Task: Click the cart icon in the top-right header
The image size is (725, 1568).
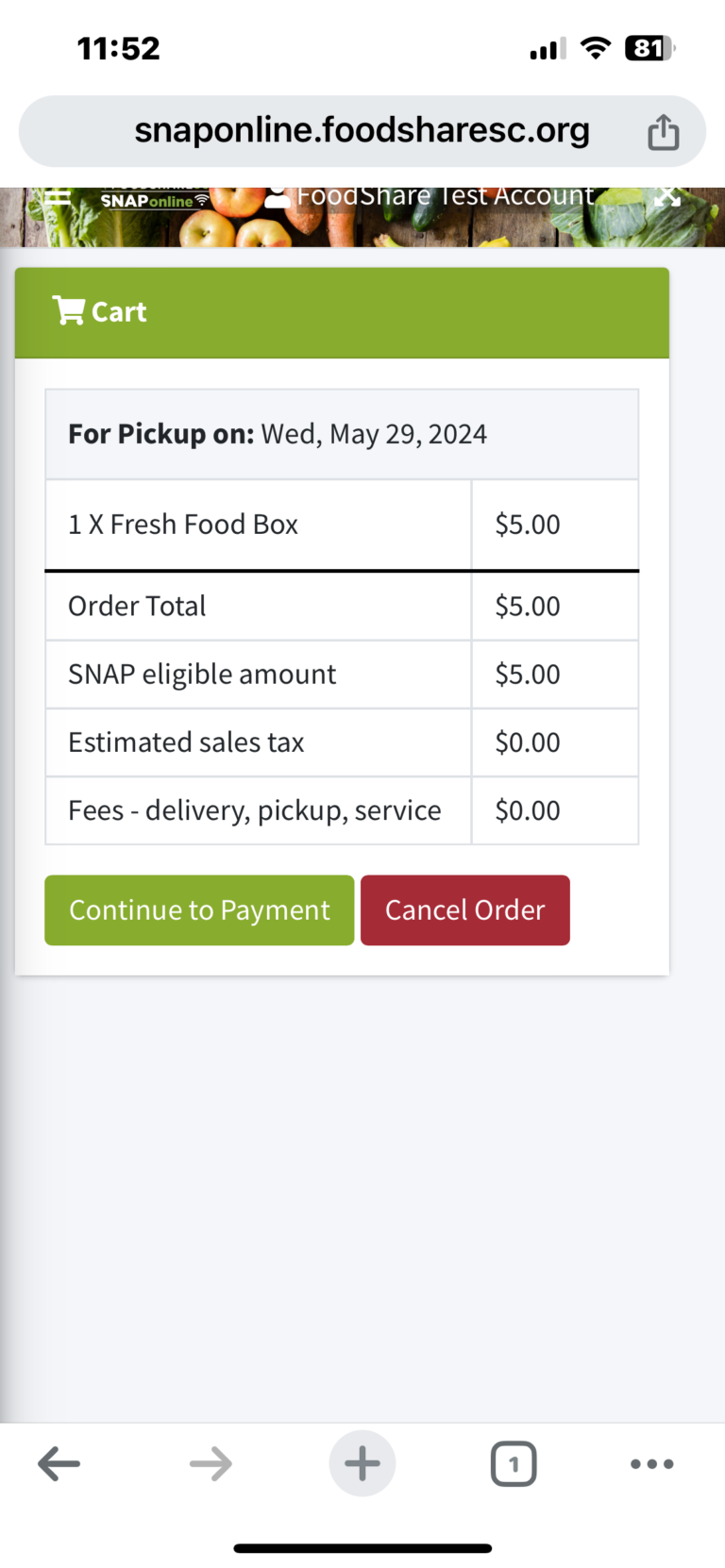Action: pos(667,195)
